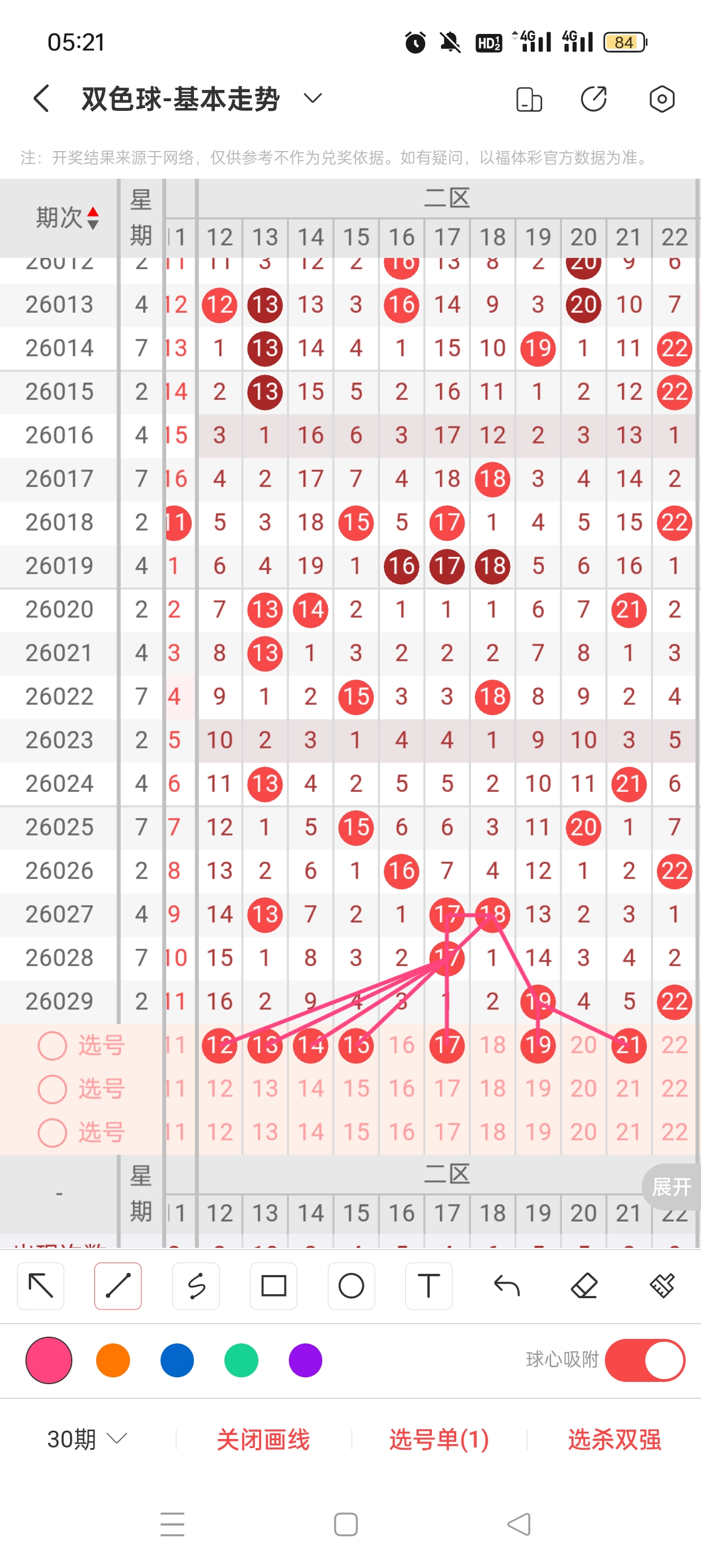The image size is (701, 1568).
Task: Open the hexagon settings icon
Action: coord(661,98)
